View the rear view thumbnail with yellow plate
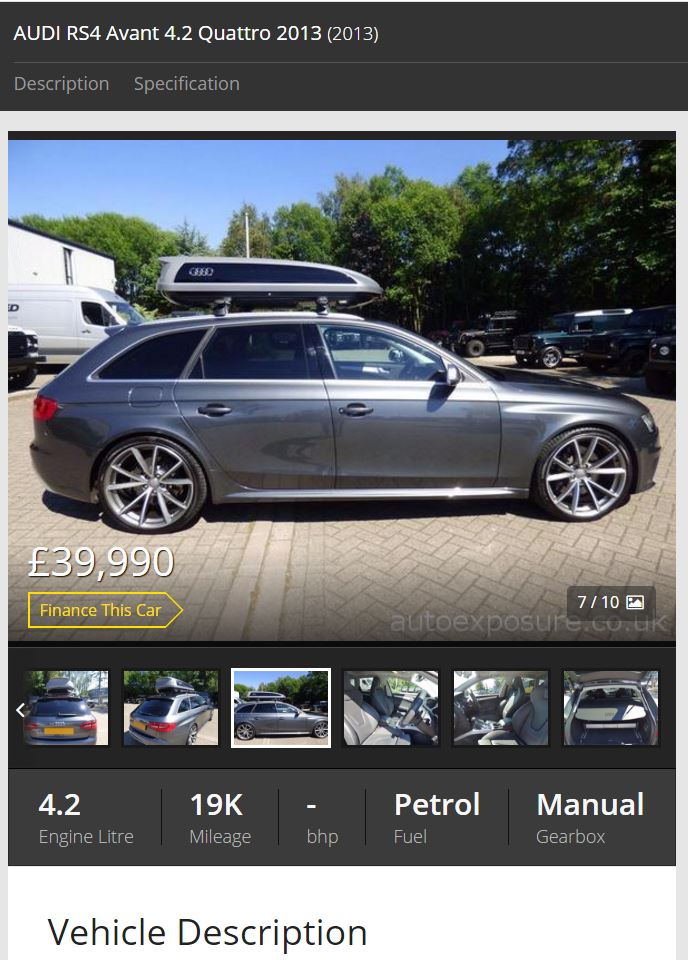Viewport: 688px width, 960px height. (66, 708)
